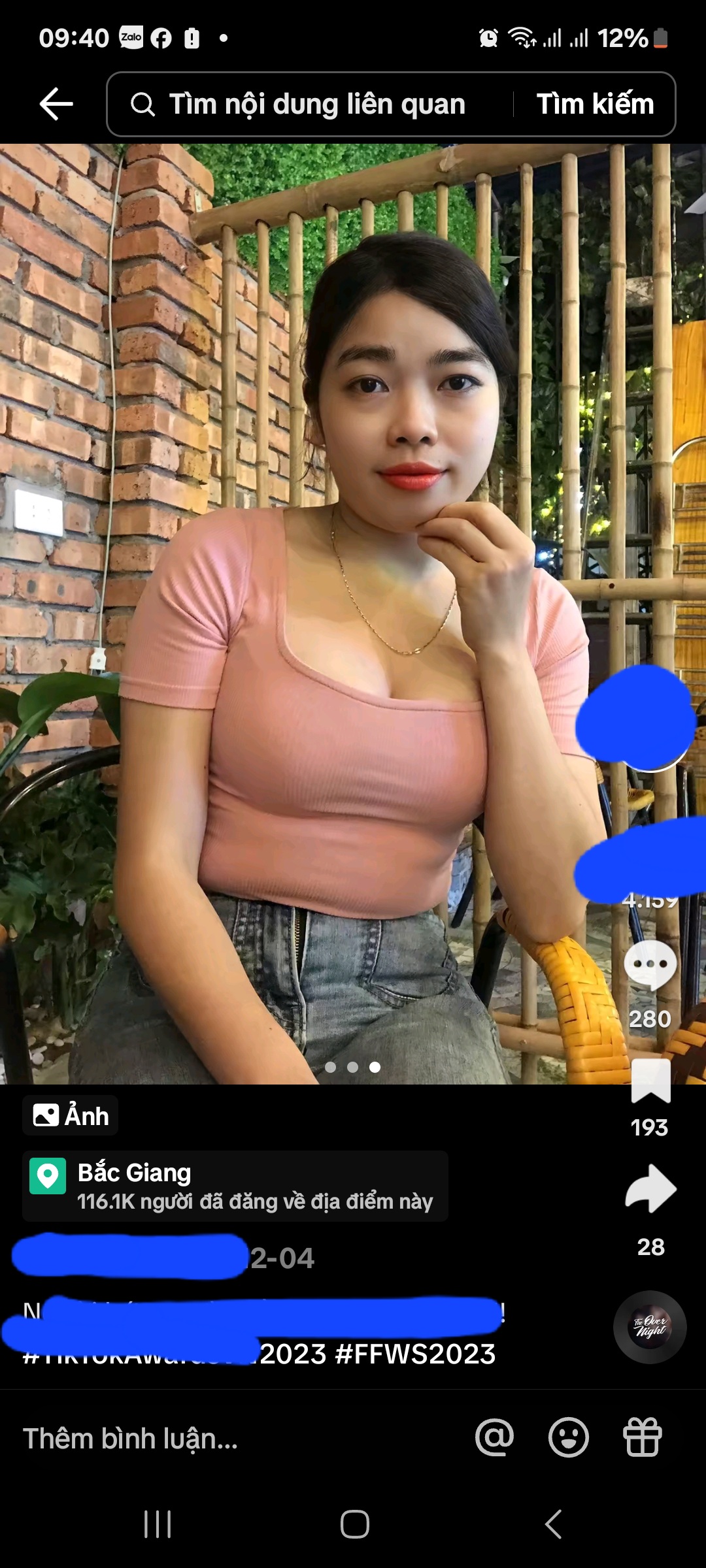Open the system recent apps button
This screenshot has width=706, height=1568.
tap(158, 1524)
